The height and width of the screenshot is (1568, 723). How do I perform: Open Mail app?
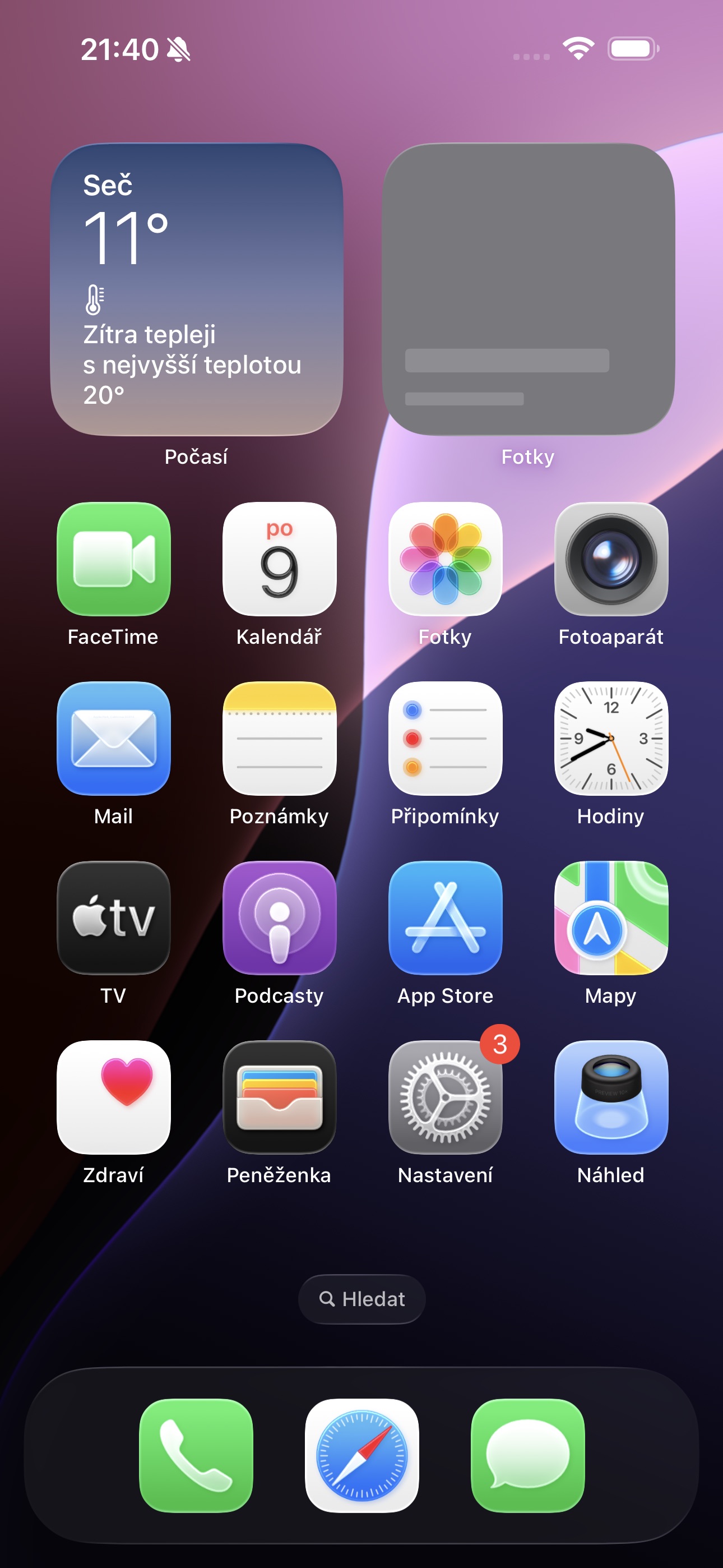pos(114,739)
